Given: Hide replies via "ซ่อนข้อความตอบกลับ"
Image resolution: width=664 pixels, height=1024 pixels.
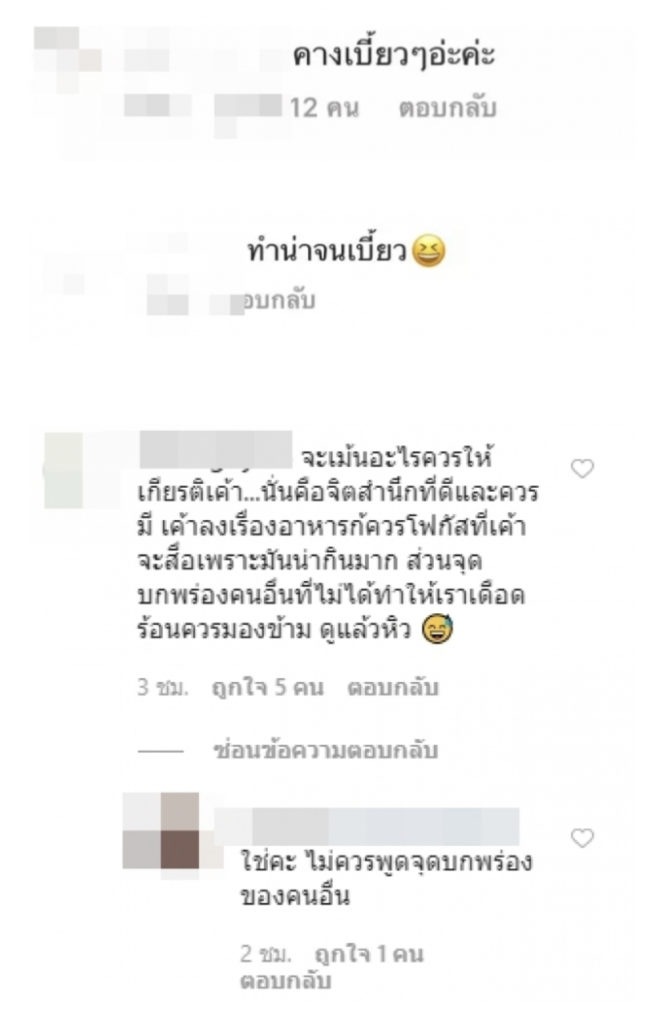Looking at the screenshot, I should pyautogui.click(x=325, y=750).
